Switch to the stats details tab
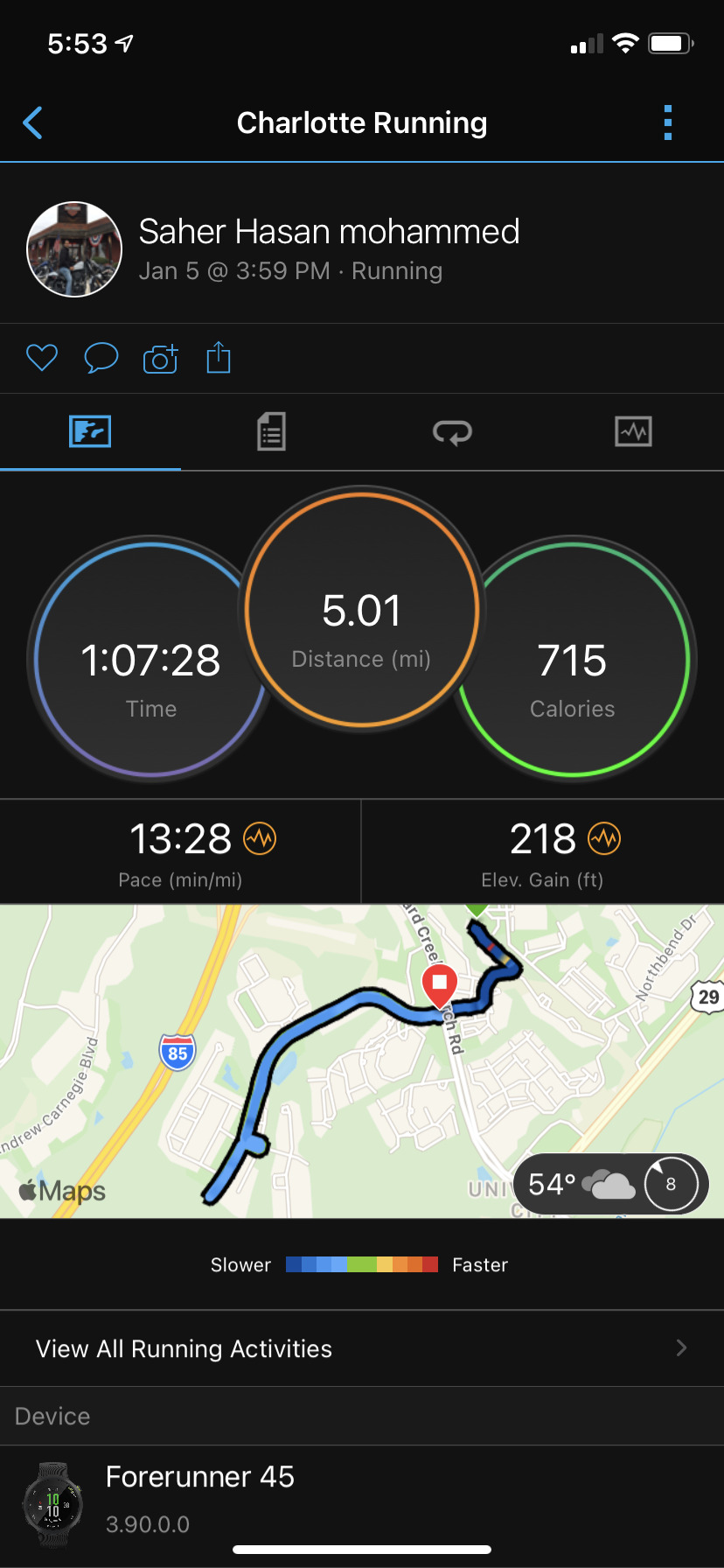The height and width of the screenshot is (1568, 724). (271, 432)
